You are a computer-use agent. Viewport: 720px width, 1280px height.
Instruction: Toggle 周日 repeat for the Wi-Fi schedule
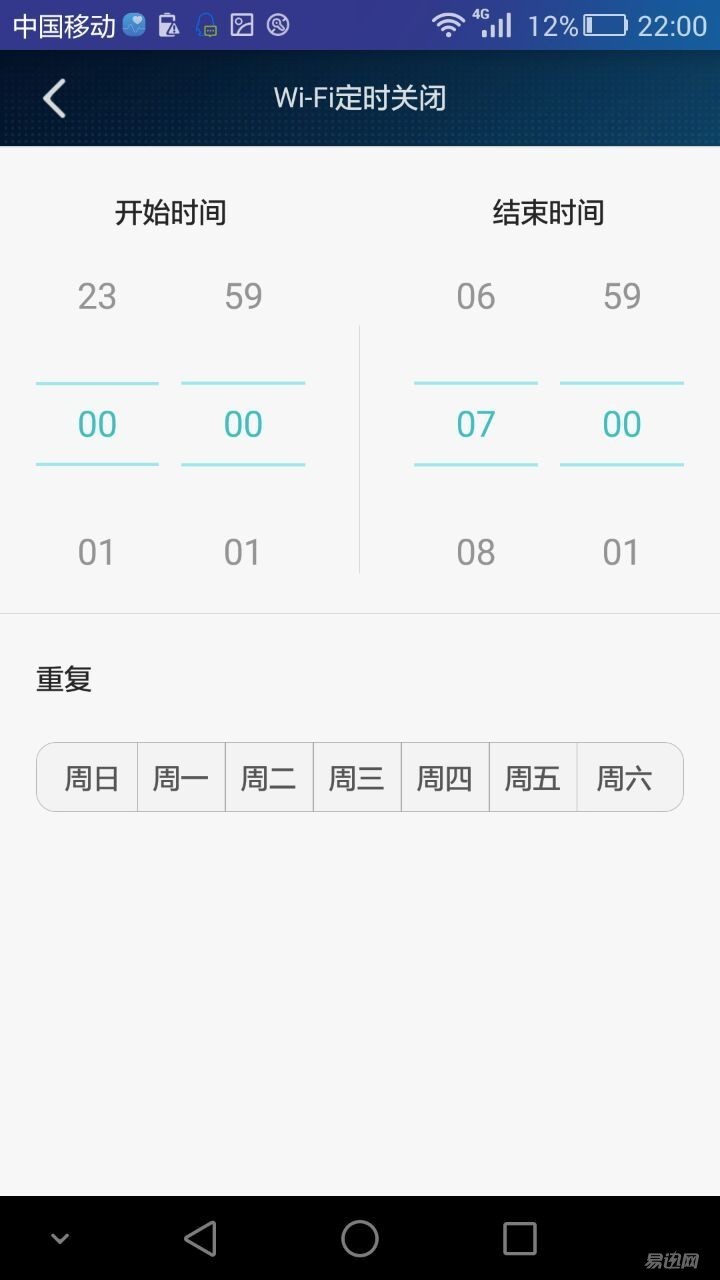pyautogui.click(x=87, y=777)
